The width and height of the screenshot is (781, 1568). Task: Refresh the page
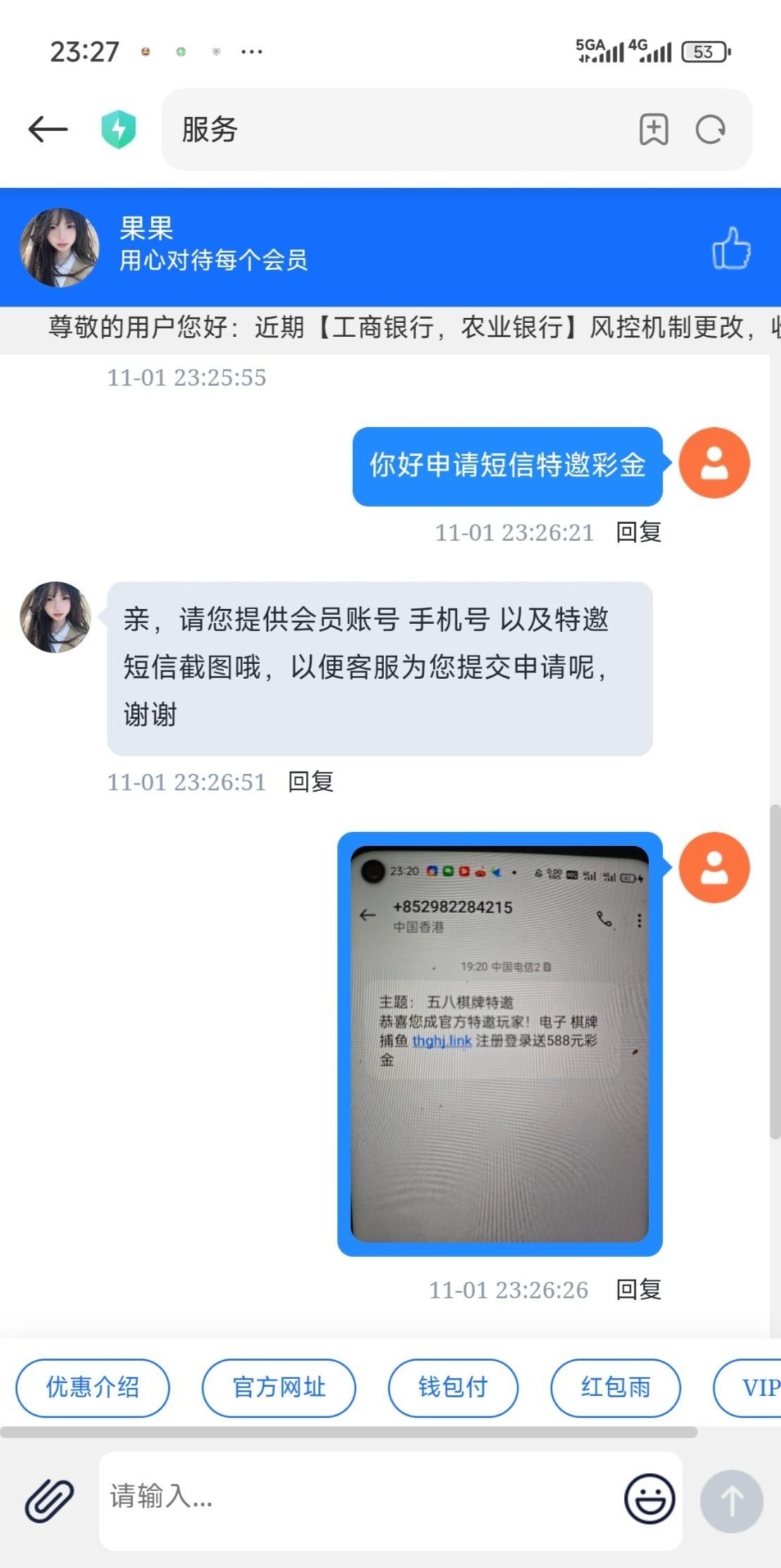click(710, 130)
